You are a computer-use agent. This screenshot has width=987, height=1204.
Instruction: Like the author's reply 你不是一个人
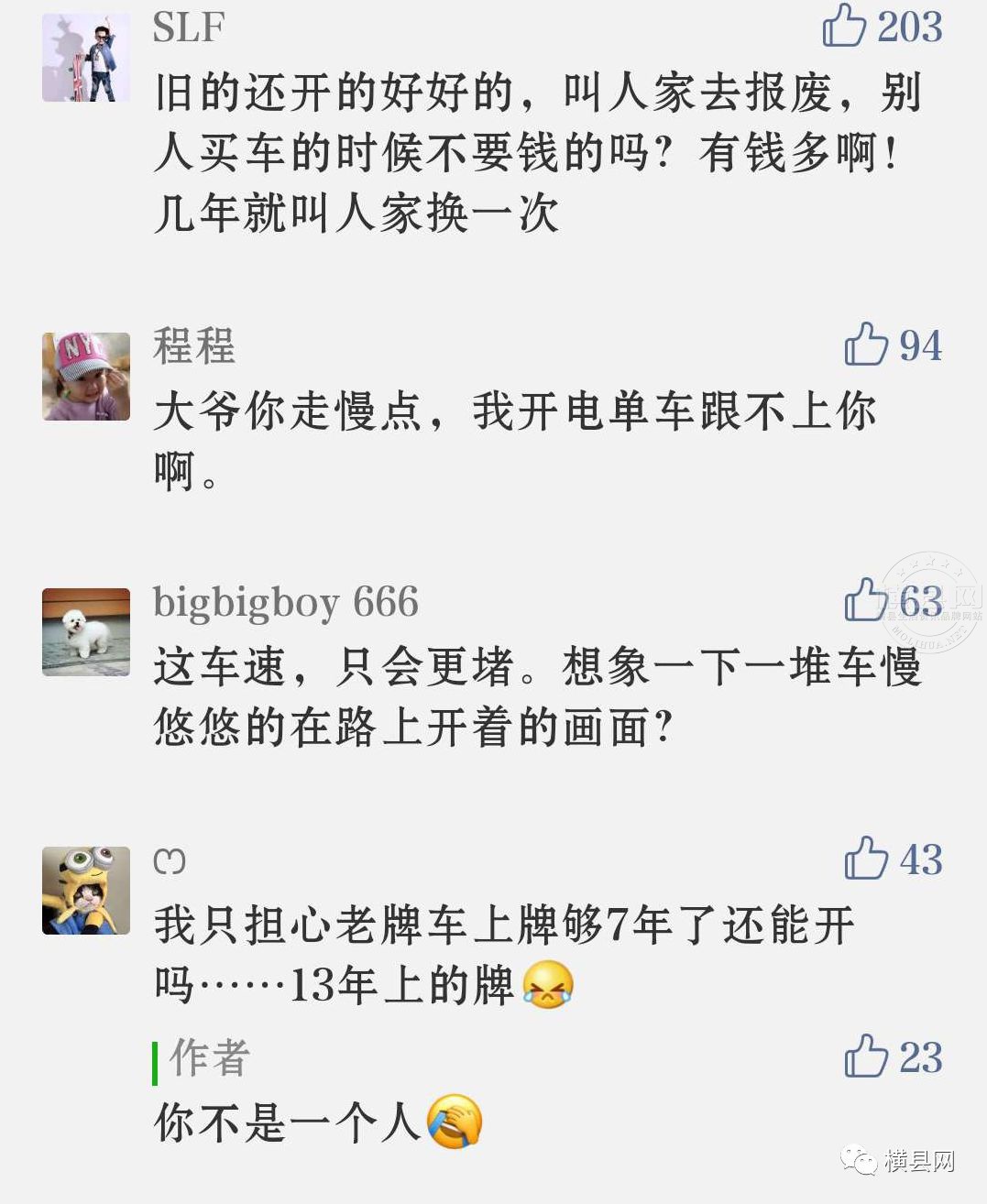coord(865,1056)
